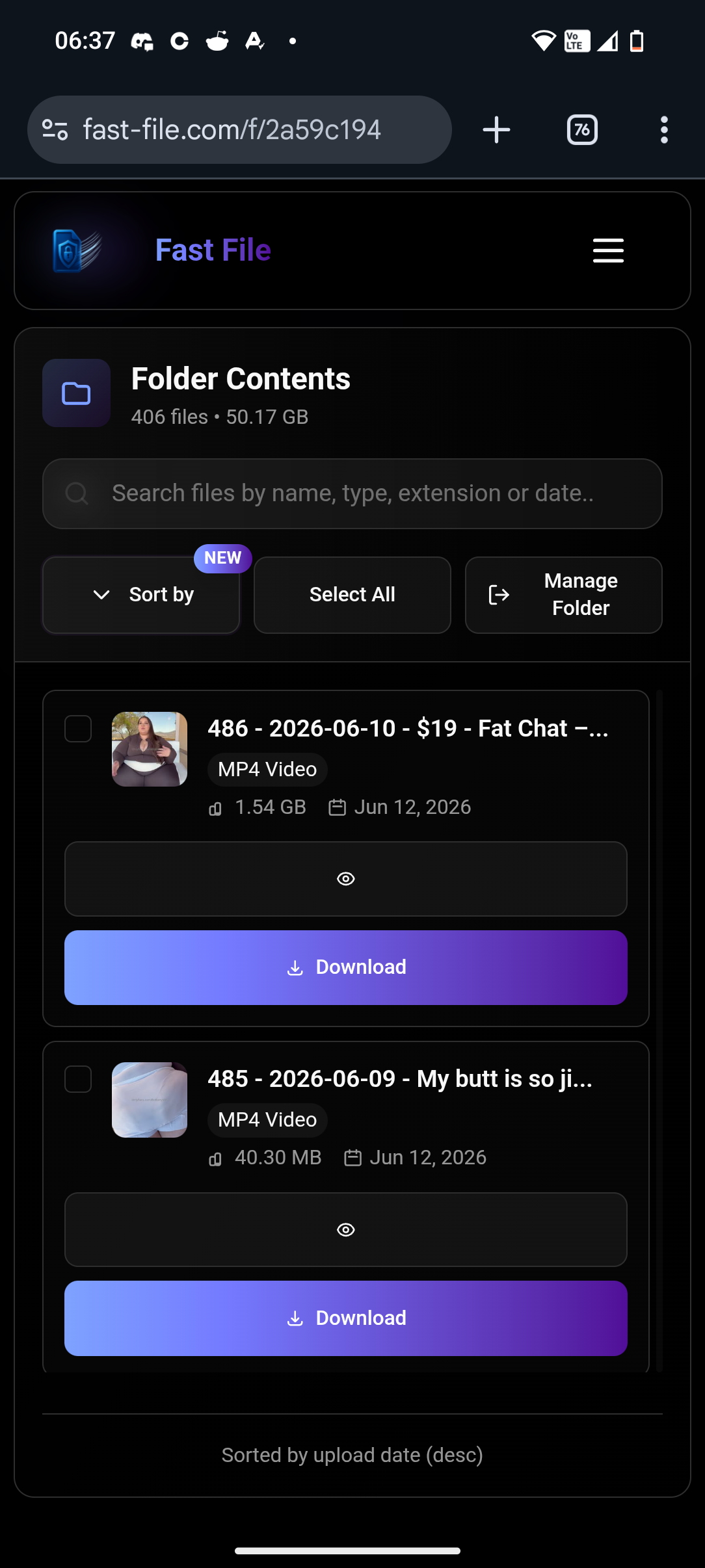Download the 1.54 GB file 486
Image resolution: width=705 pixels, height=1568 pixels.
(346, 967)
